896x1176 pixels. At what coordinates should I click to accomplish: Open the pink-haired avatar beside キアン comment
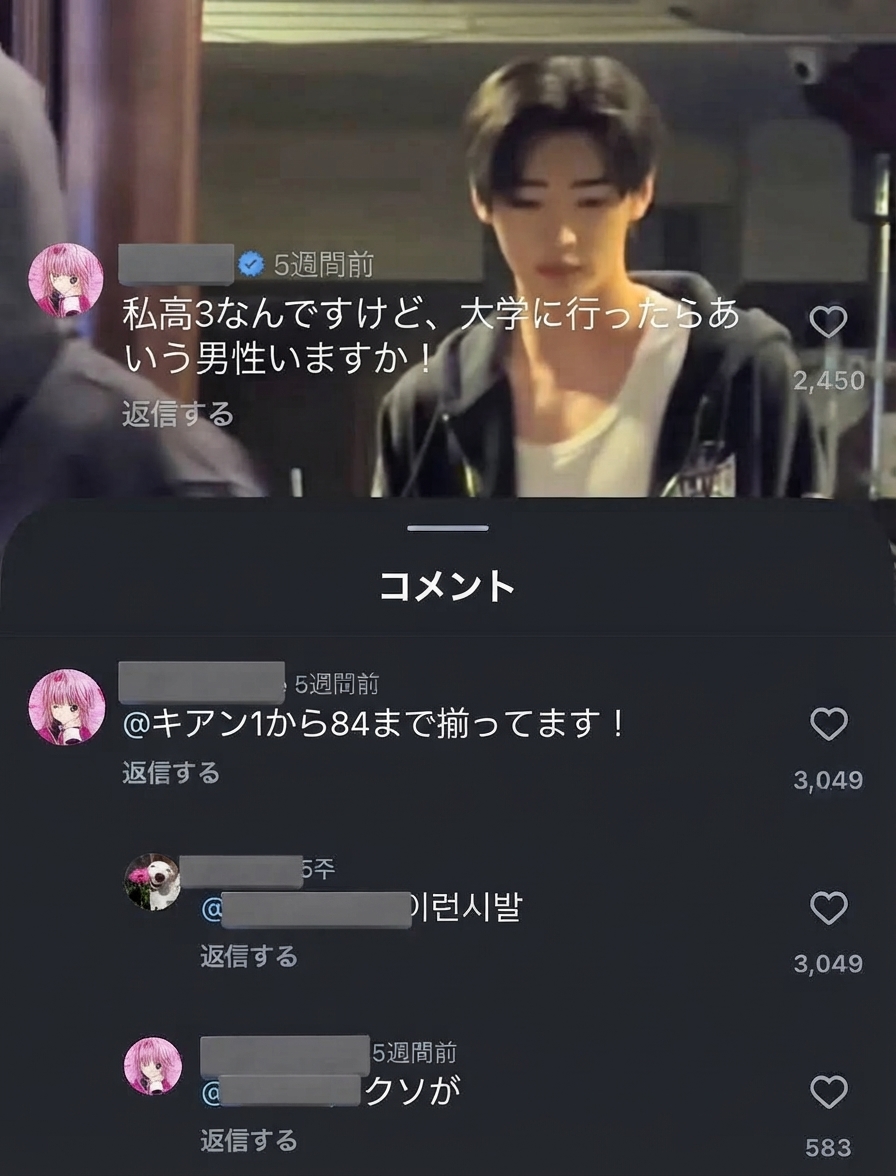(67, 706)
